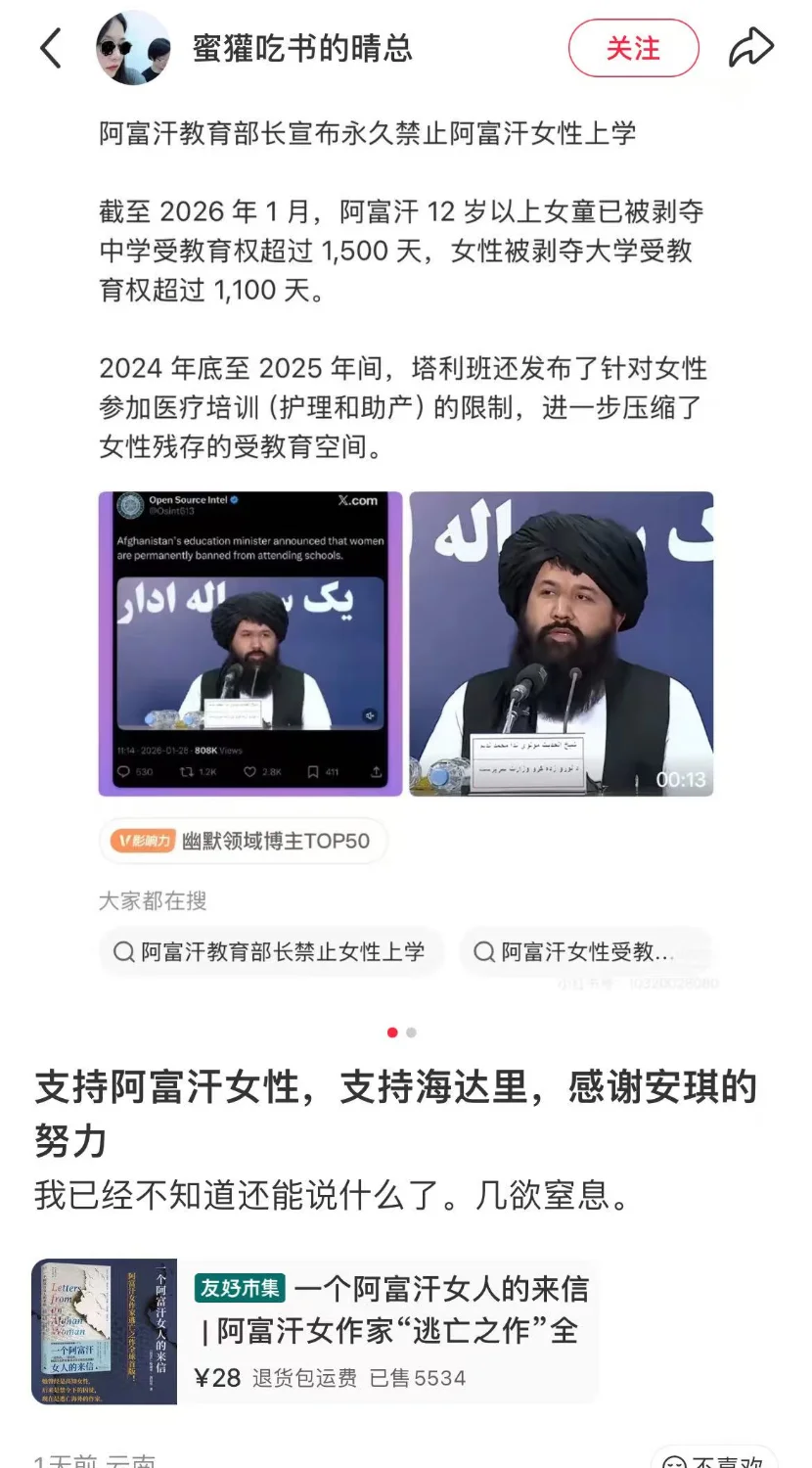Share this post
812x1468 pixels.
pyautogui.click(x=750, y=48)
